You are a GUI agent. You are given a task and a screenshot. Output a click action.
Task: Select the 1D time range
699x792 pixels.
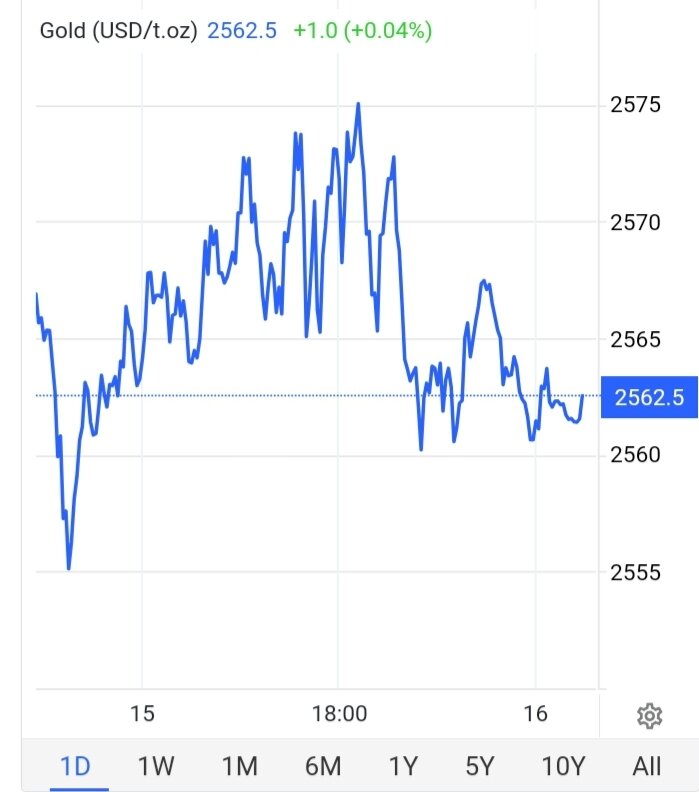point(75,766)
